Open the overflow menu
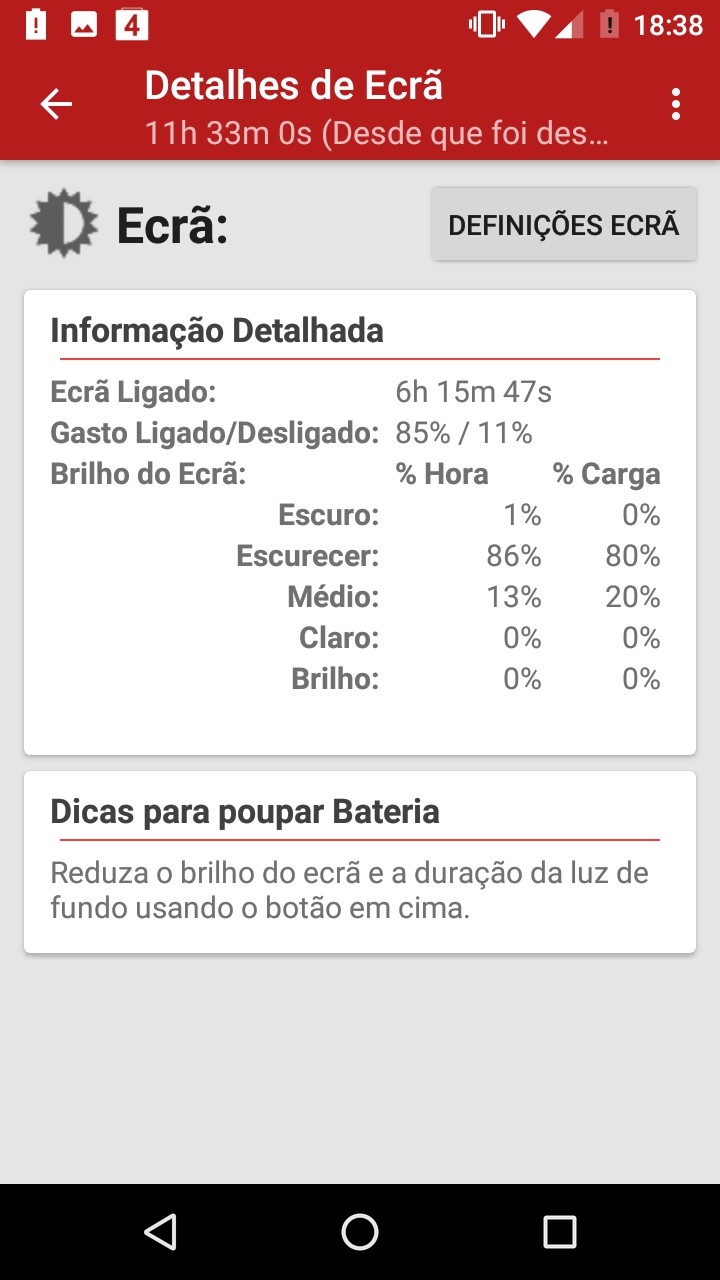Image resolution: width=720 pixels, height=1280 pixels. point(677,104)
